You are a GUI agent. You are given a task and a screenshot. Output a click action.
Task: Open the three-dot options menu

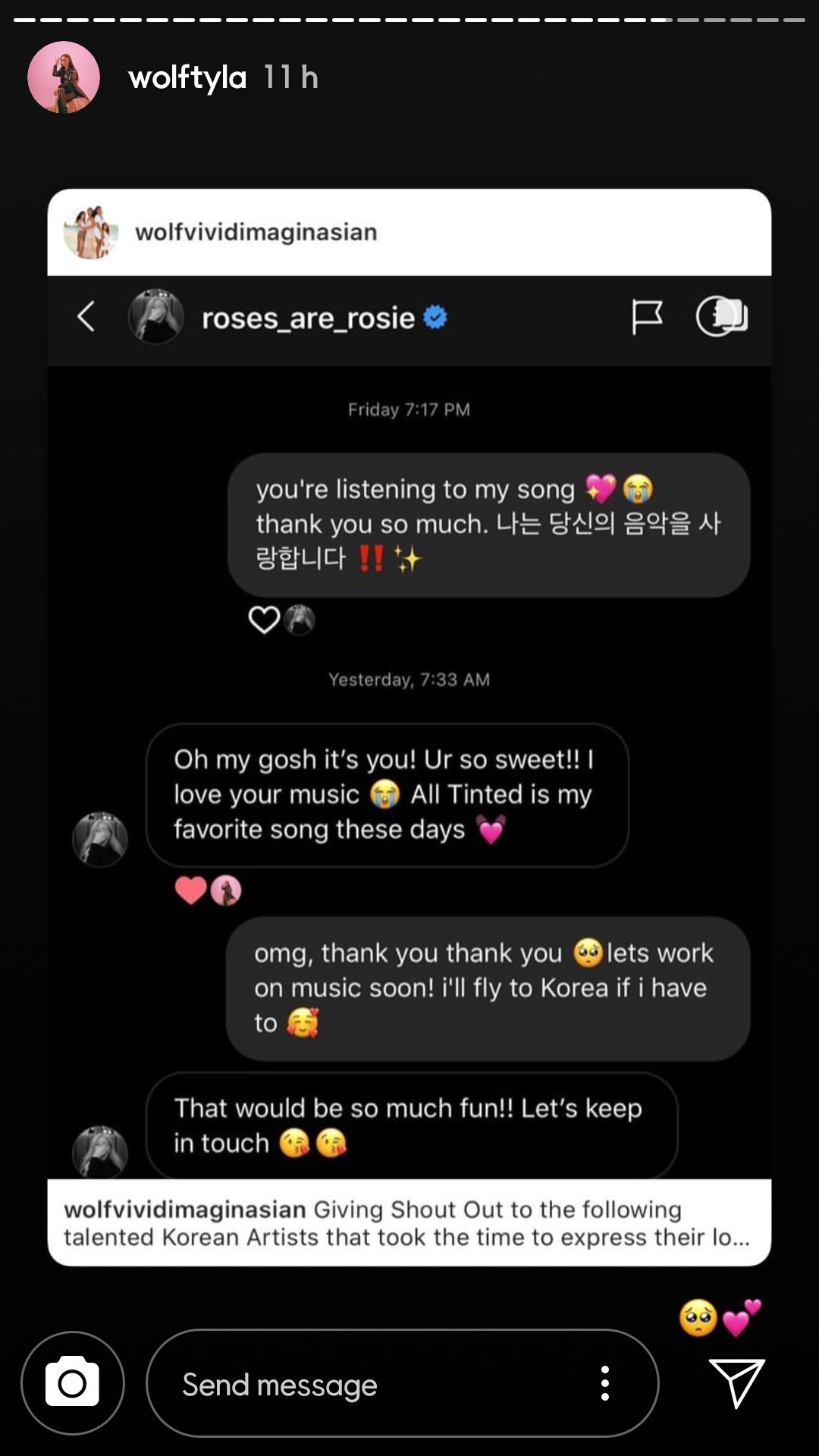[x=604, y=1383]
